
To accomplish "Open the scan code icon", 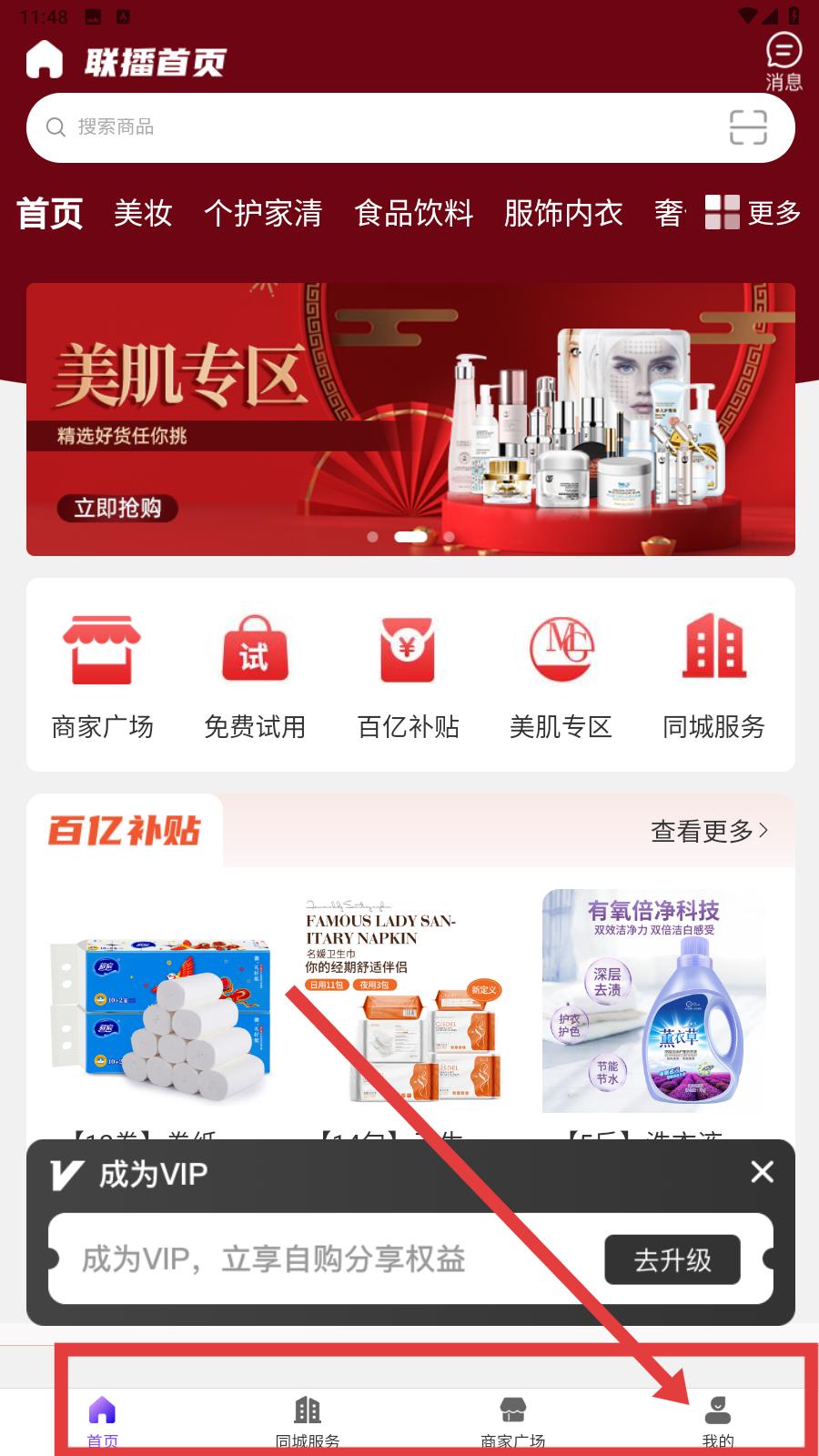I will 748,127.
